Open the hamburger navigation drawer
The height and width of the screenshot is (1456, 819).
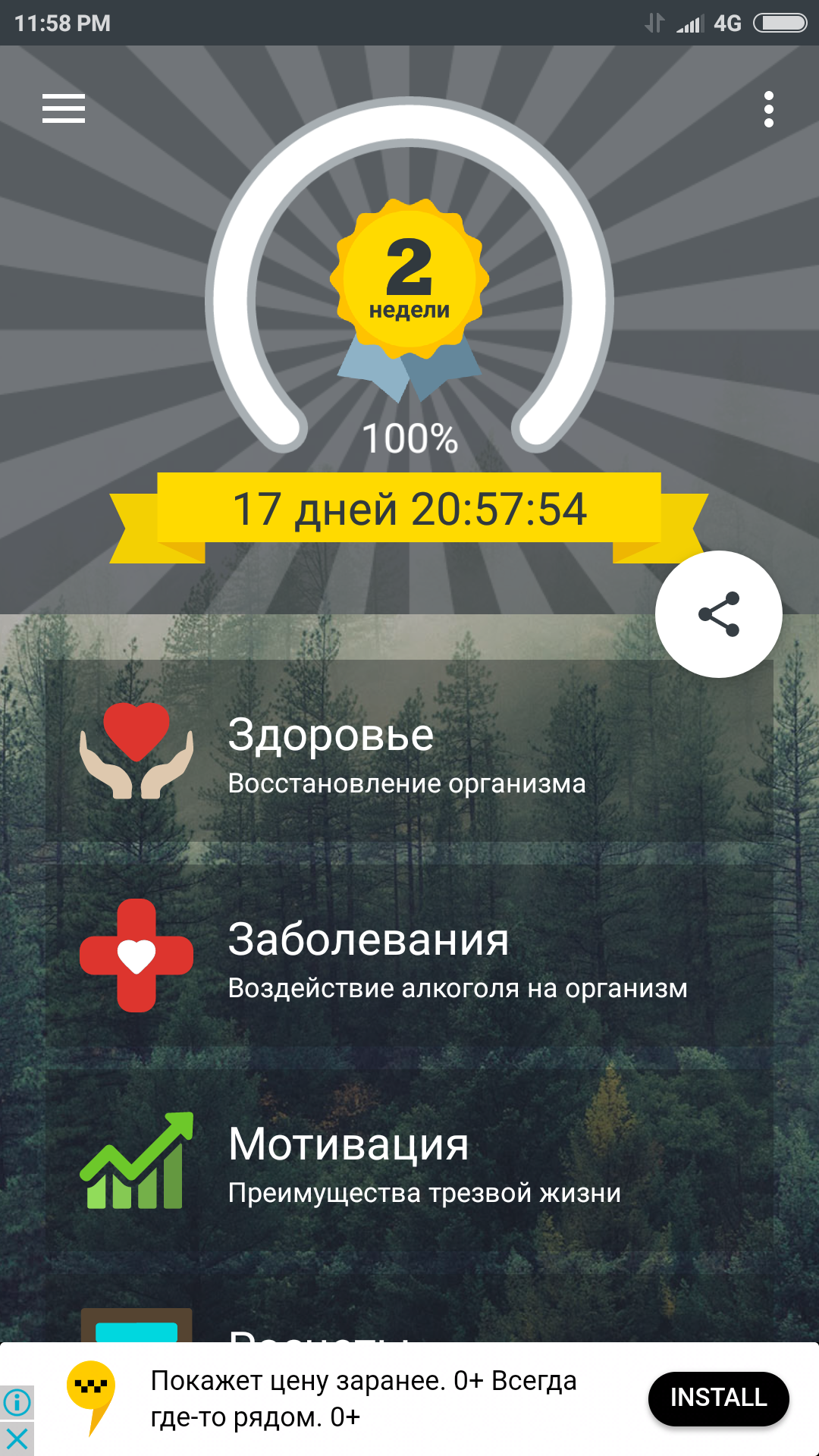coord(64,108)
